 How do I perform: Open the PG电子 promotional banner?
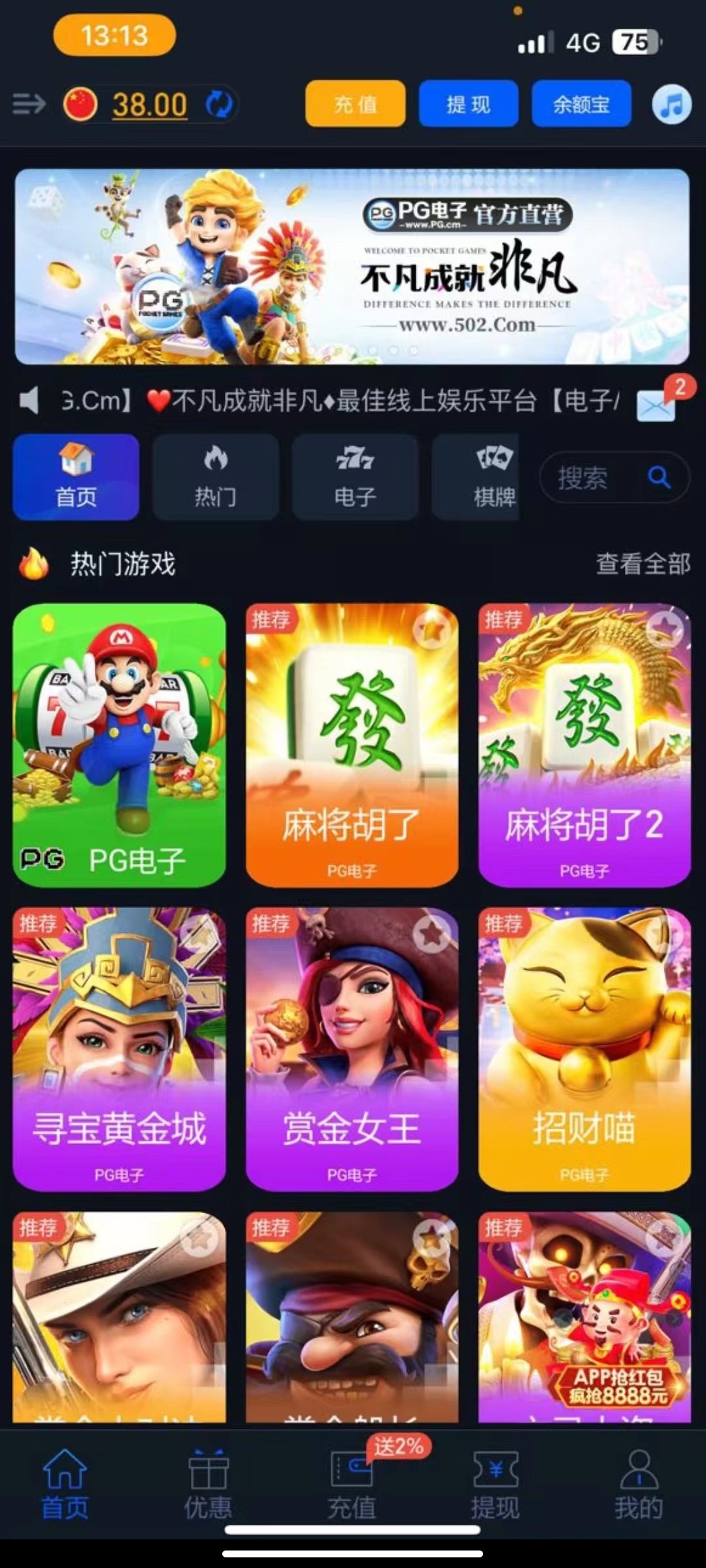[352, 266]
